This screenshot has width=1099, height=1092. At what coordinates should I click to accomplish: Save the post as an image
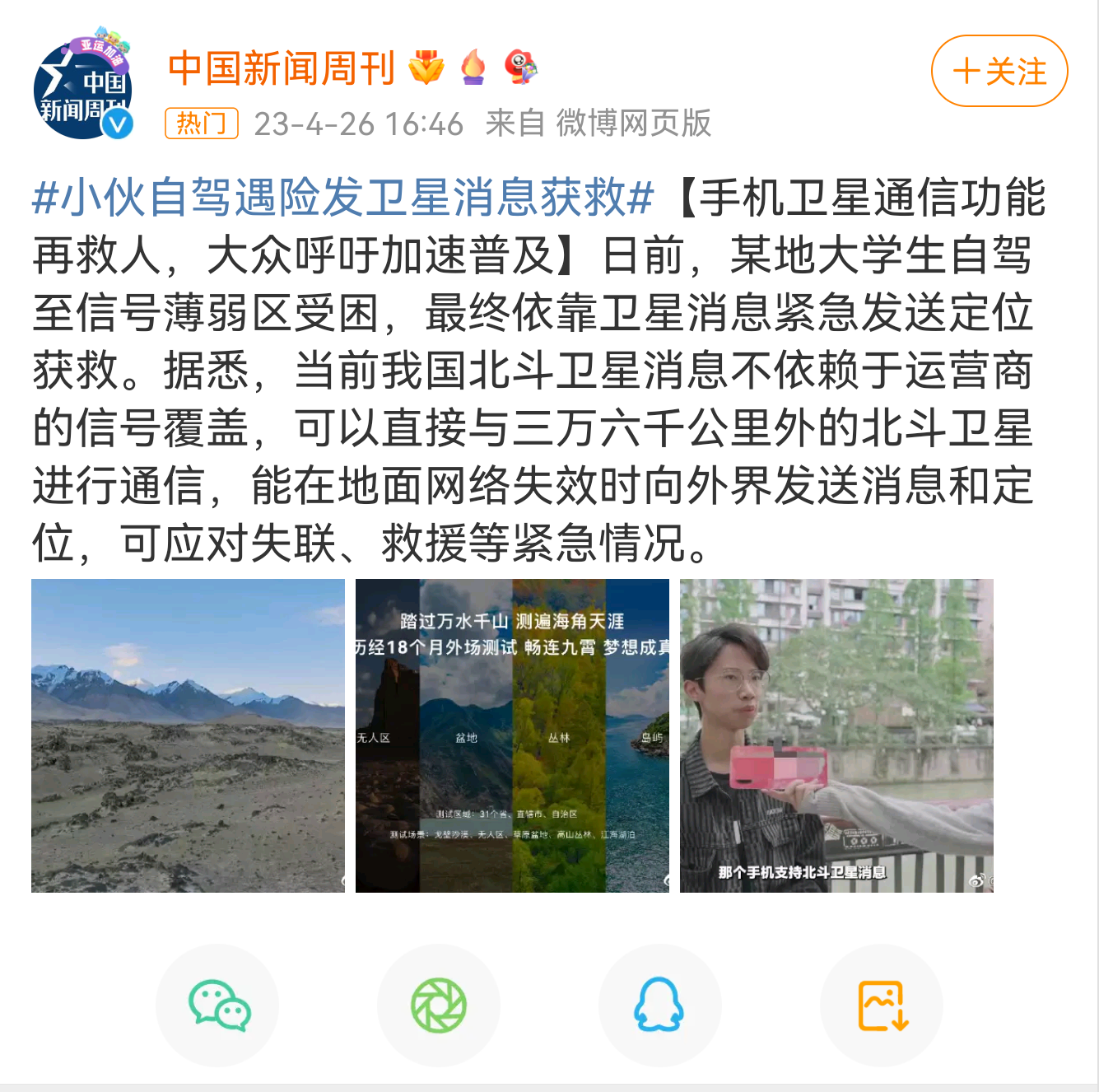tap(881, 1005)
